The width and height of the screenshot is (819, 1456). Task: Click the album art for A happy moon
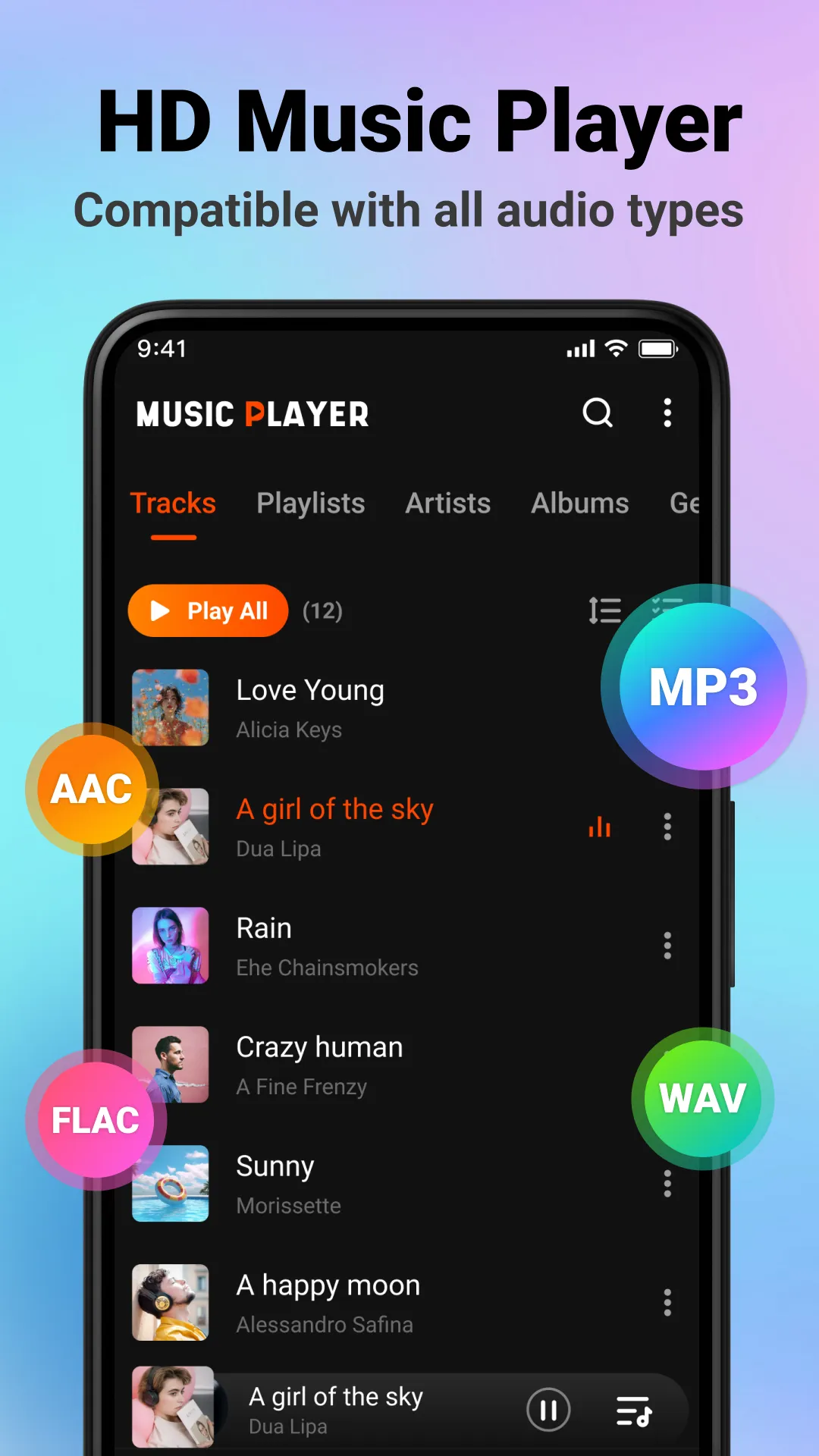point(171,1302)
